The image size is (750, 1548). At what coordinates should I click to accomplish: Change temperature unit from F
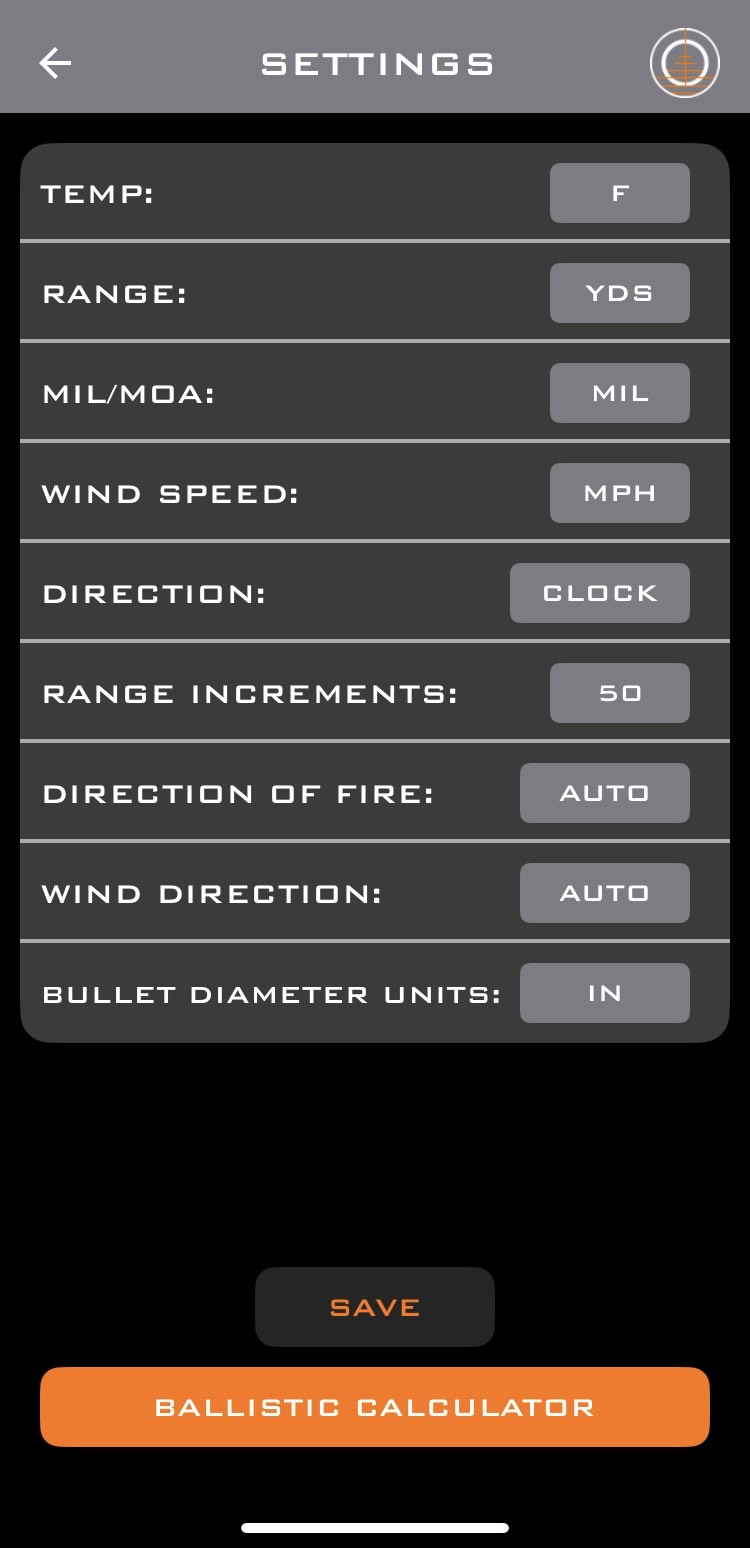point(619,193)
